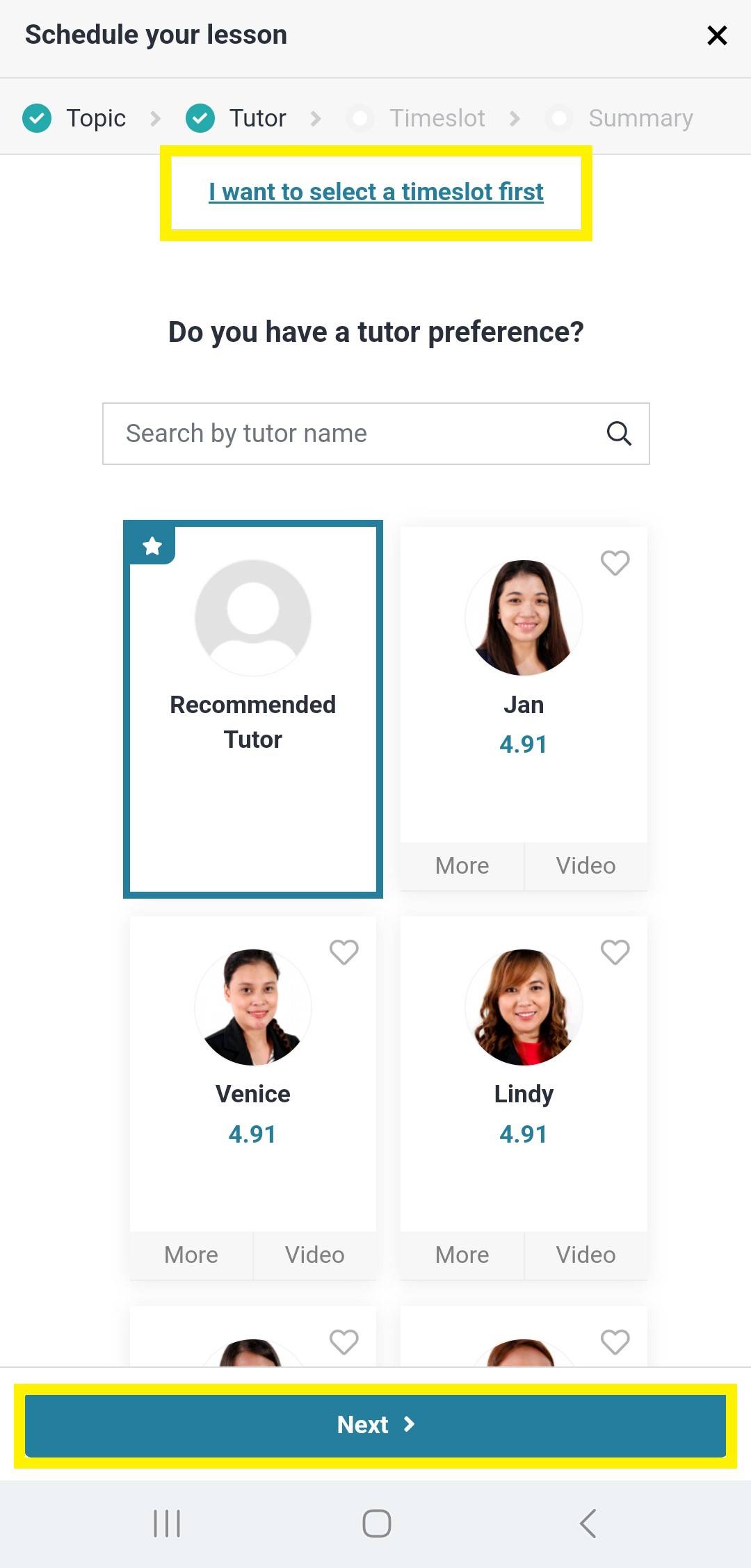
Task: Open More details for Lindy
Action: (462, 1255)
